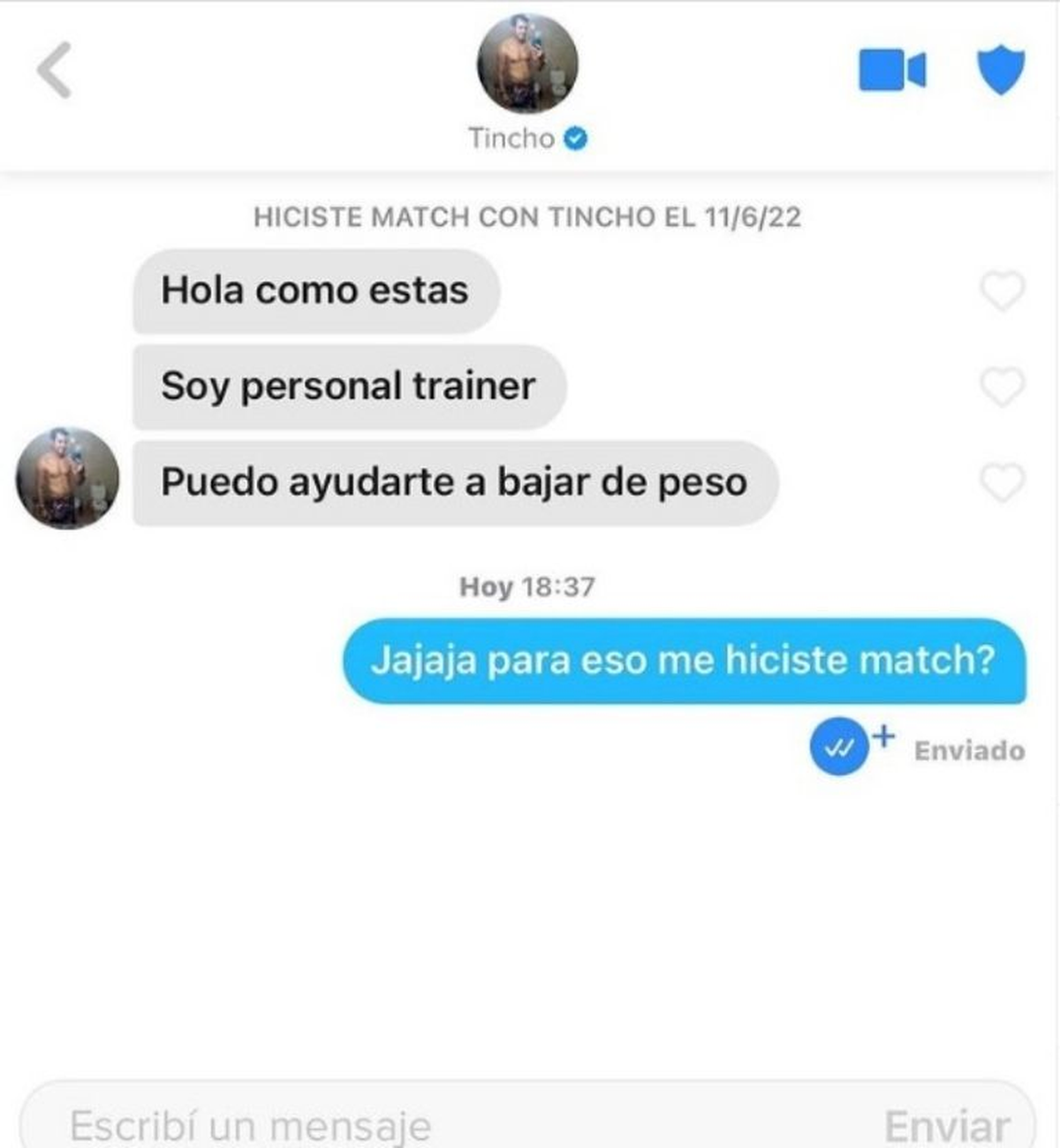Like the "Hola como estas" message

point(1003,291)
